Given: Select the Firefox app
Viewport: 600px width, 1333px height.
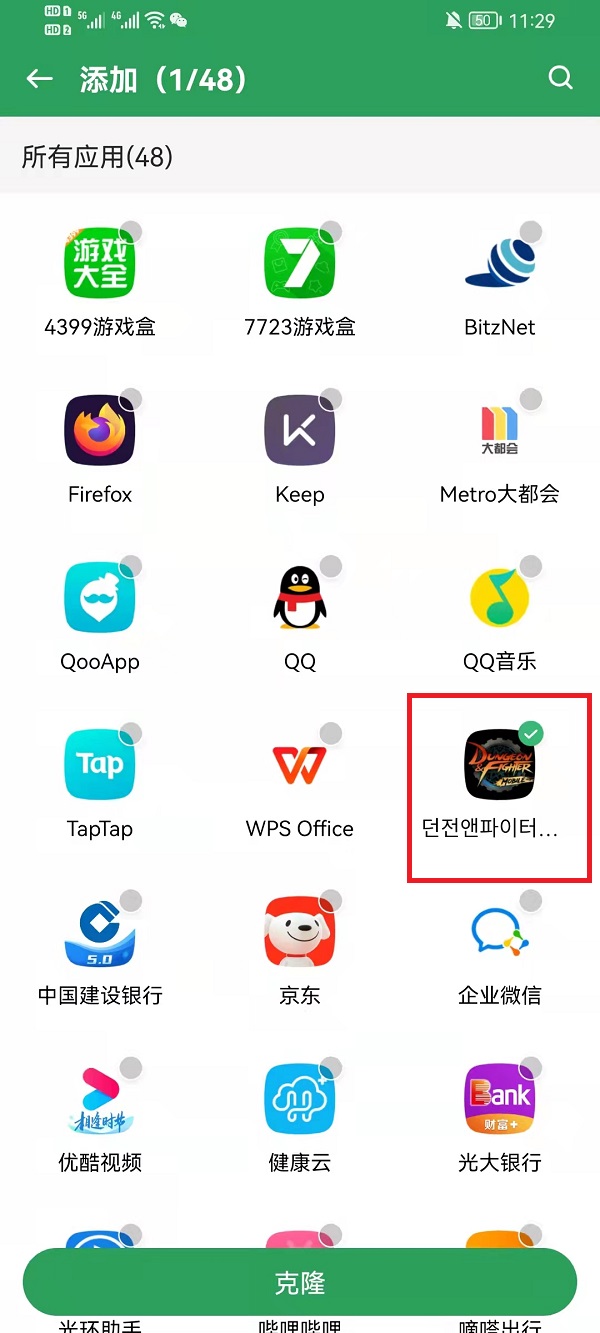Looking at the screenshot, I should click(100, 431).
